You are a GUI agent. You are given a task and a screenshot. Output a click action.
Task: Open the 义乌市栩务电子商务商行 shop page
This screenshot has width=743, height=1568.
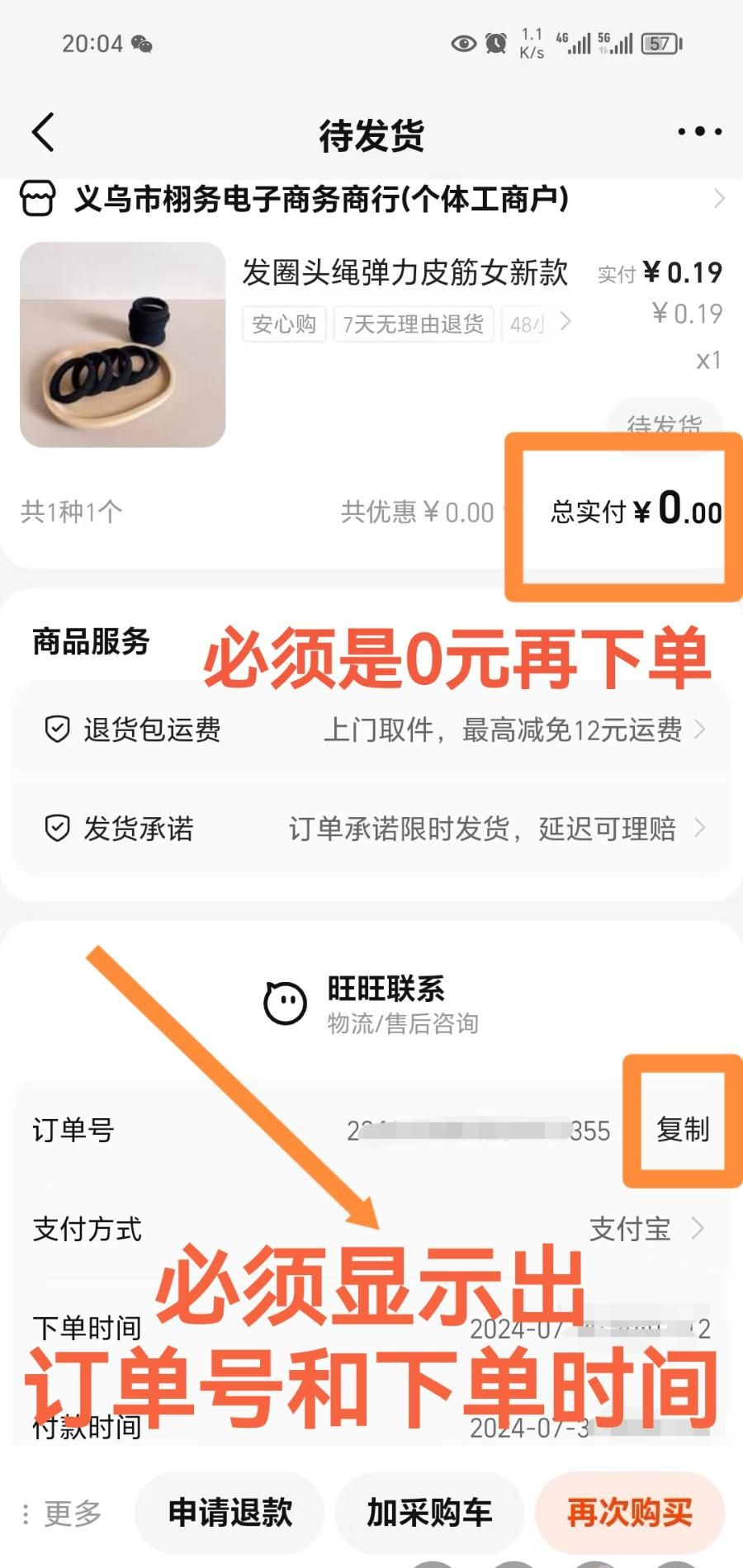click(322, 200)
